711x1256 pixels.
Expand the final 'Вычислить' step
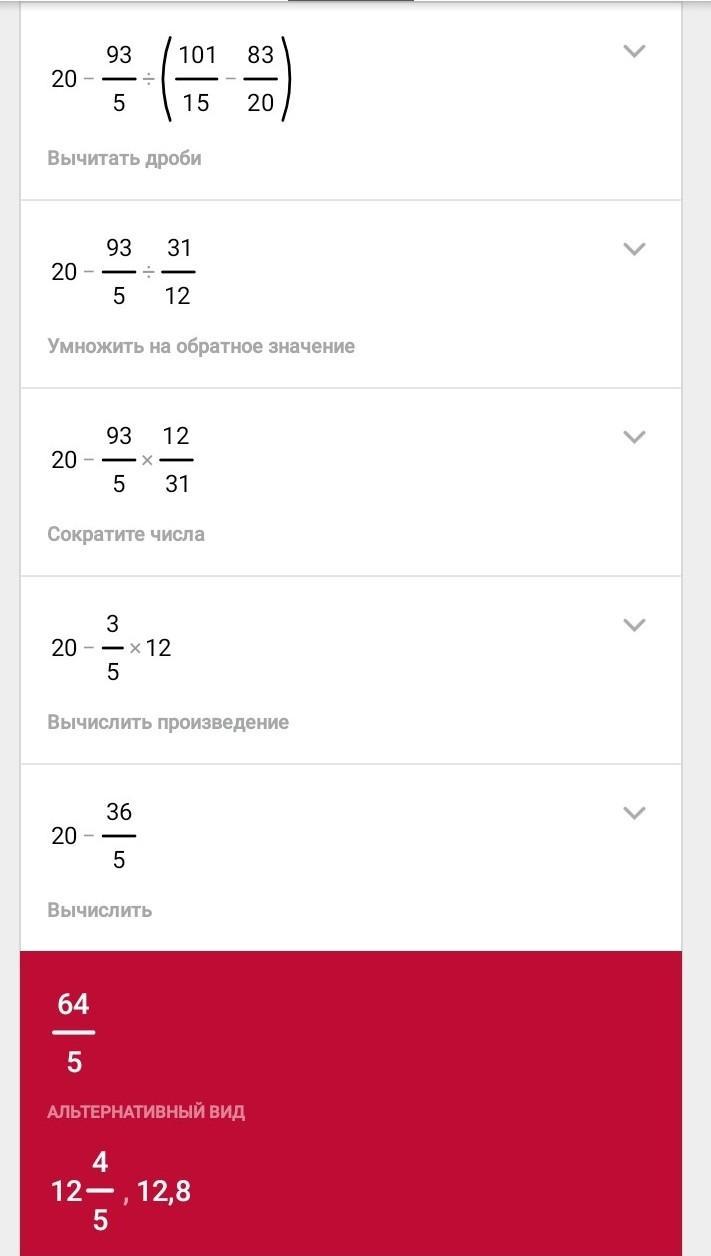[634, 813]
